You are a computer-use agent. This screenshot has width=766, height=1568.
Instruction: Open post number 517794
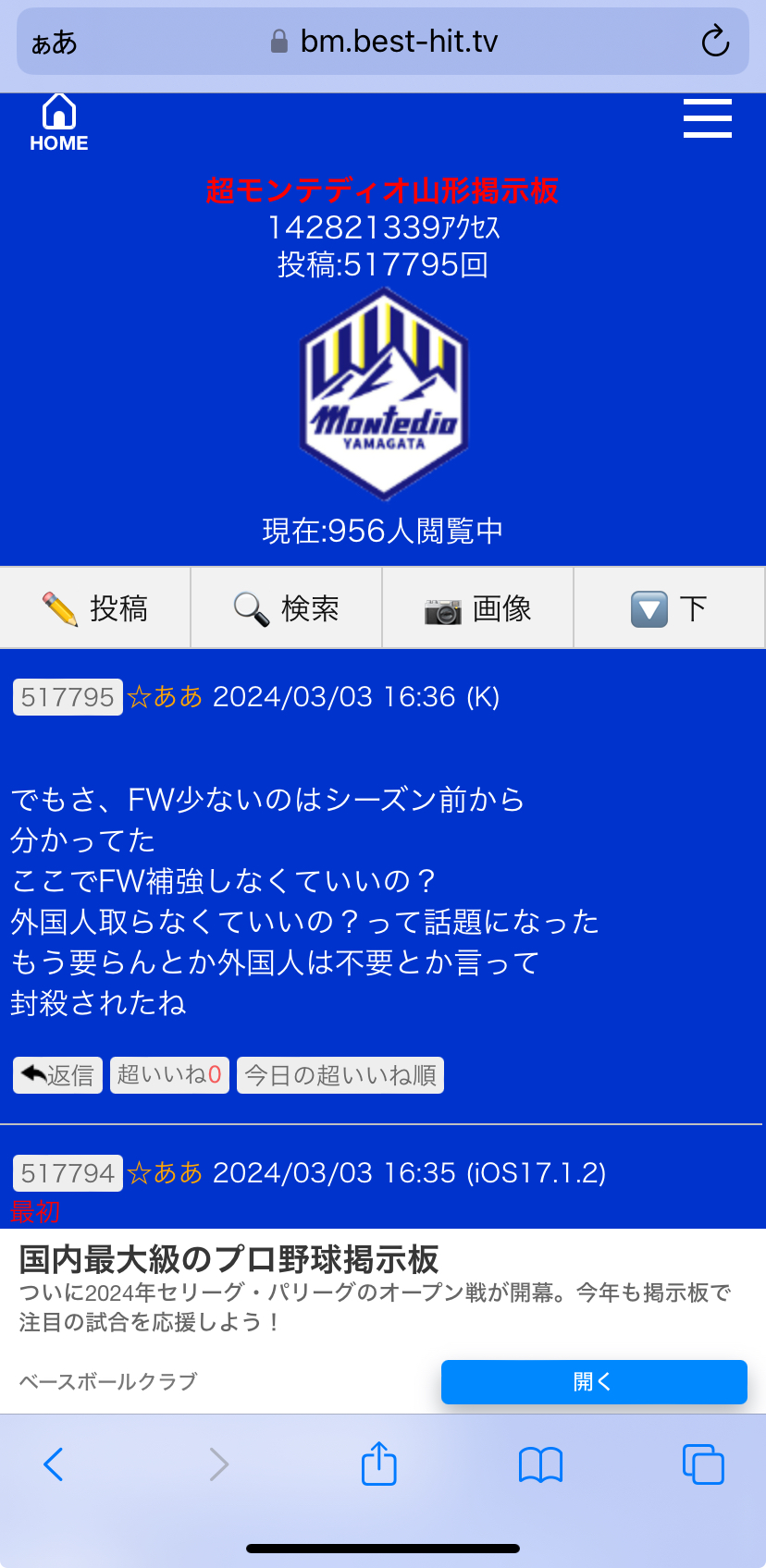68,1173
